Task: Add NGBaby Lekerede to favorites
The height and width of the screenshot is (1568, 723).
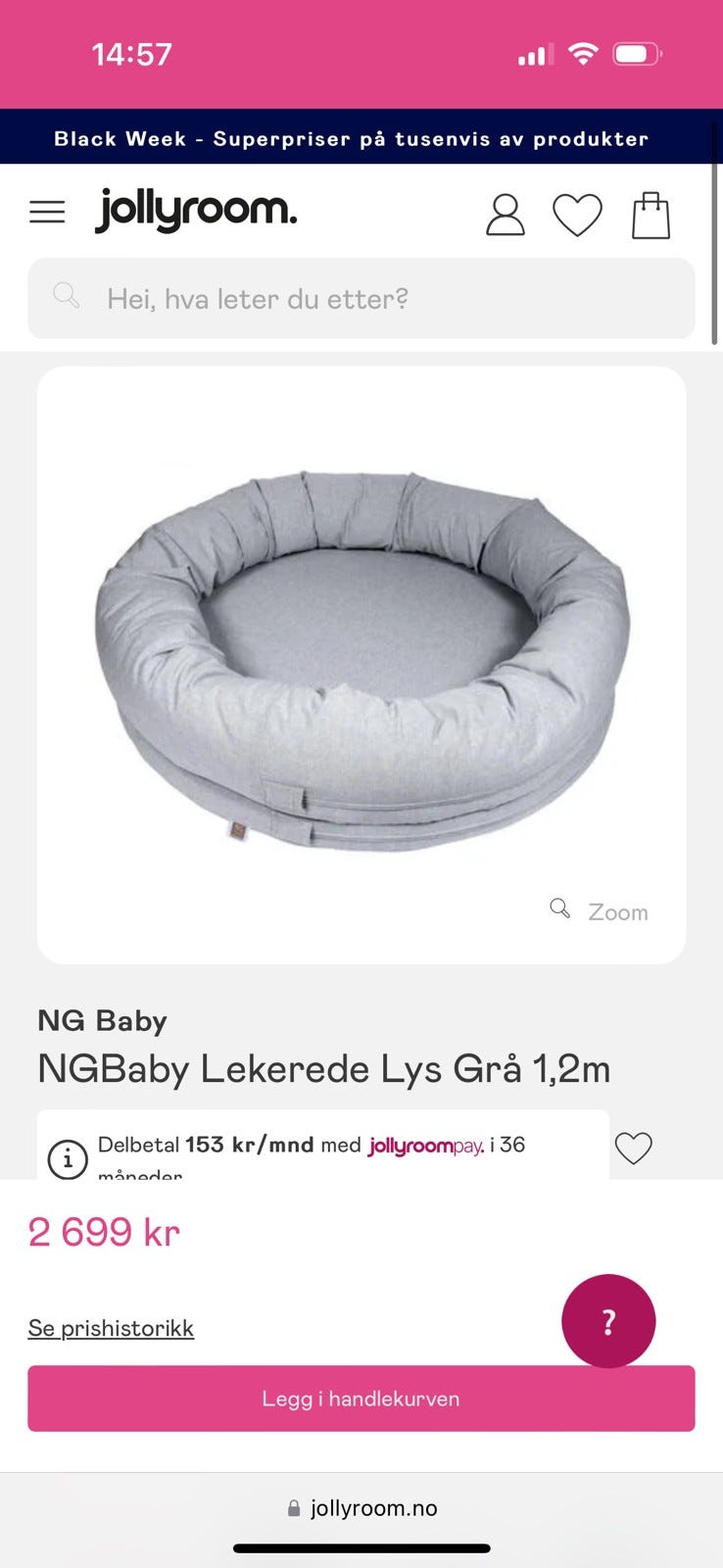Action: click(633, 1148)
